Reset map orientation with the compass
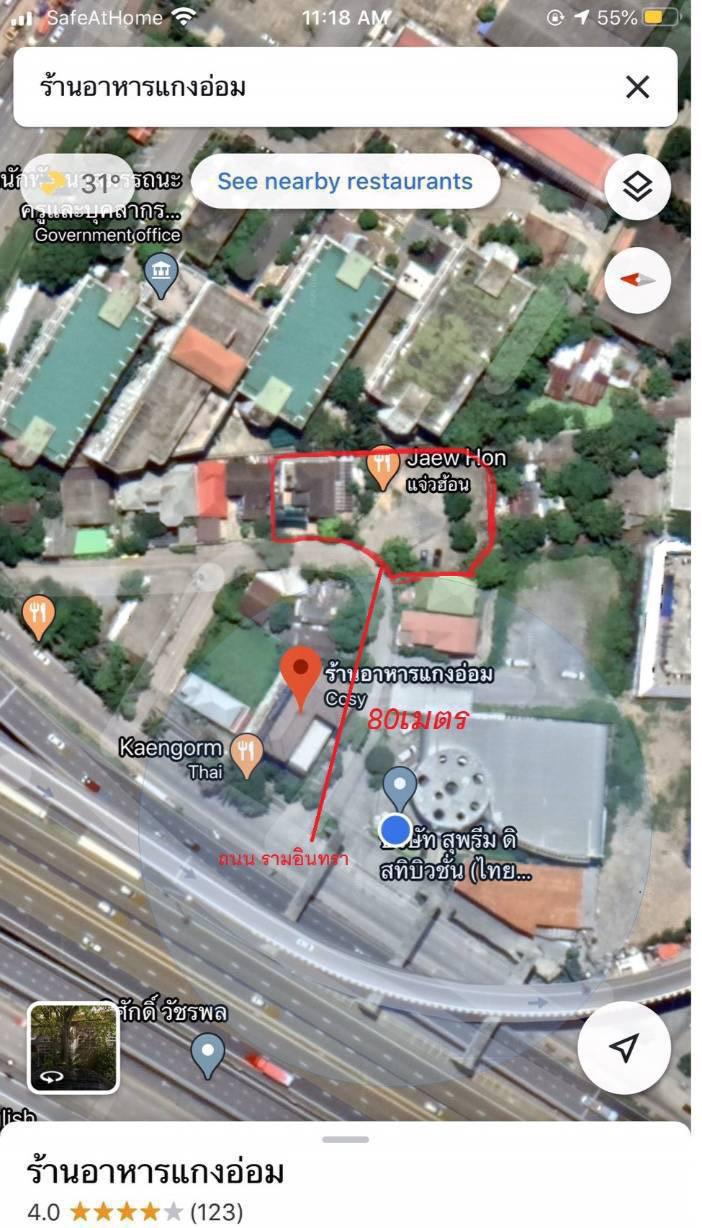Viewport: 702px width, 1228px height. pyautogui.click(x=638, y=280)
